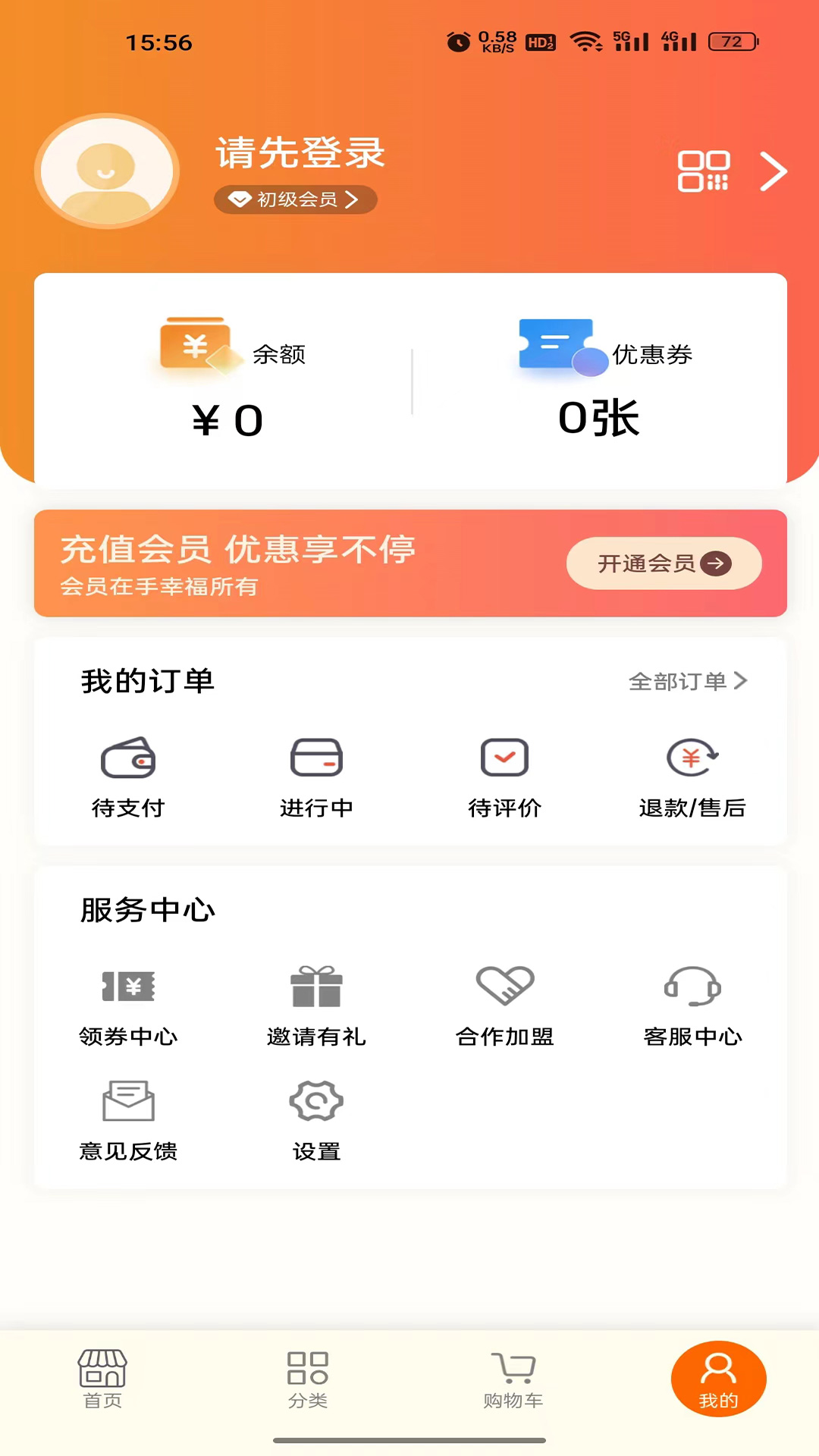This screenshot has width=819, height=1456.
Task: Go to 领券中心 coupon center
Action: 128,1006
